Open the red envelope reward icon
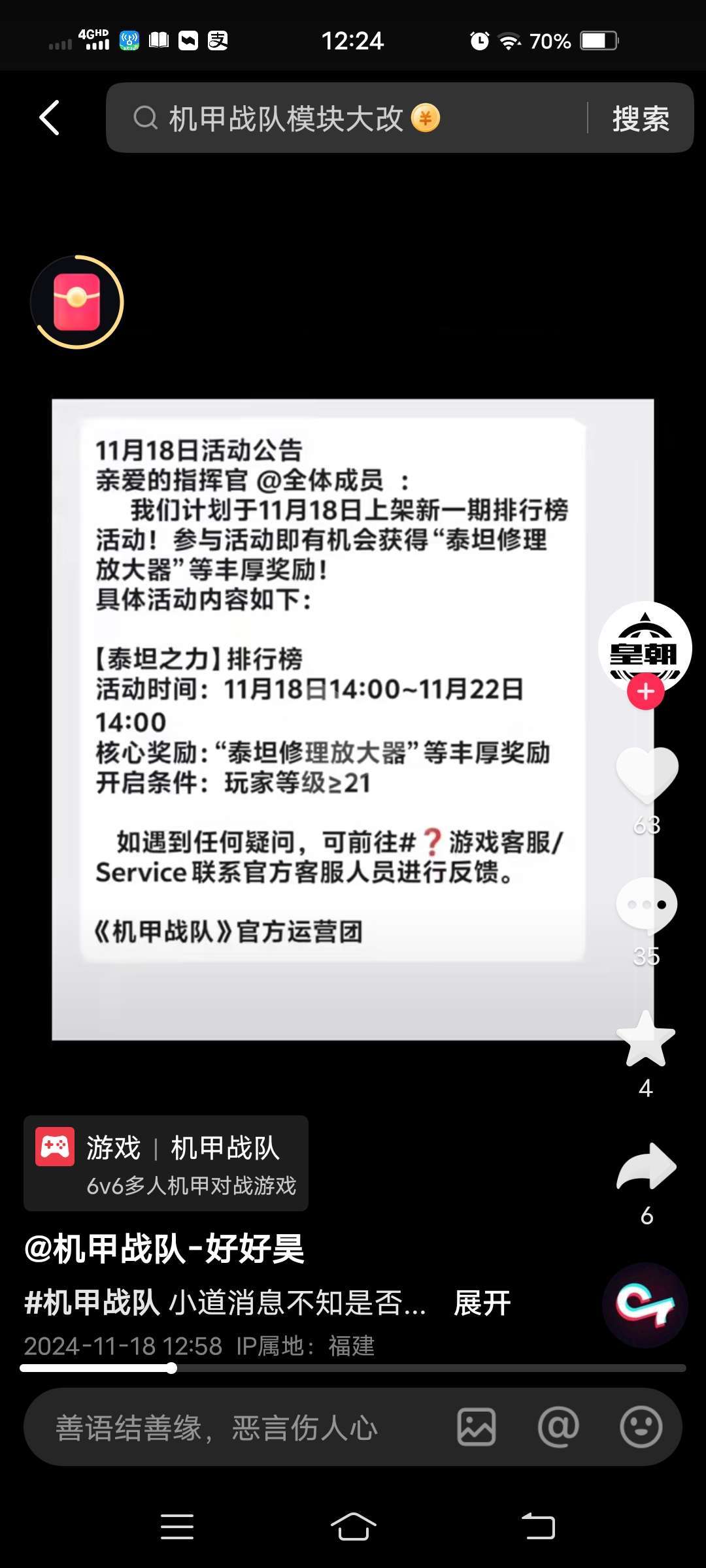 tap(77, 302)
